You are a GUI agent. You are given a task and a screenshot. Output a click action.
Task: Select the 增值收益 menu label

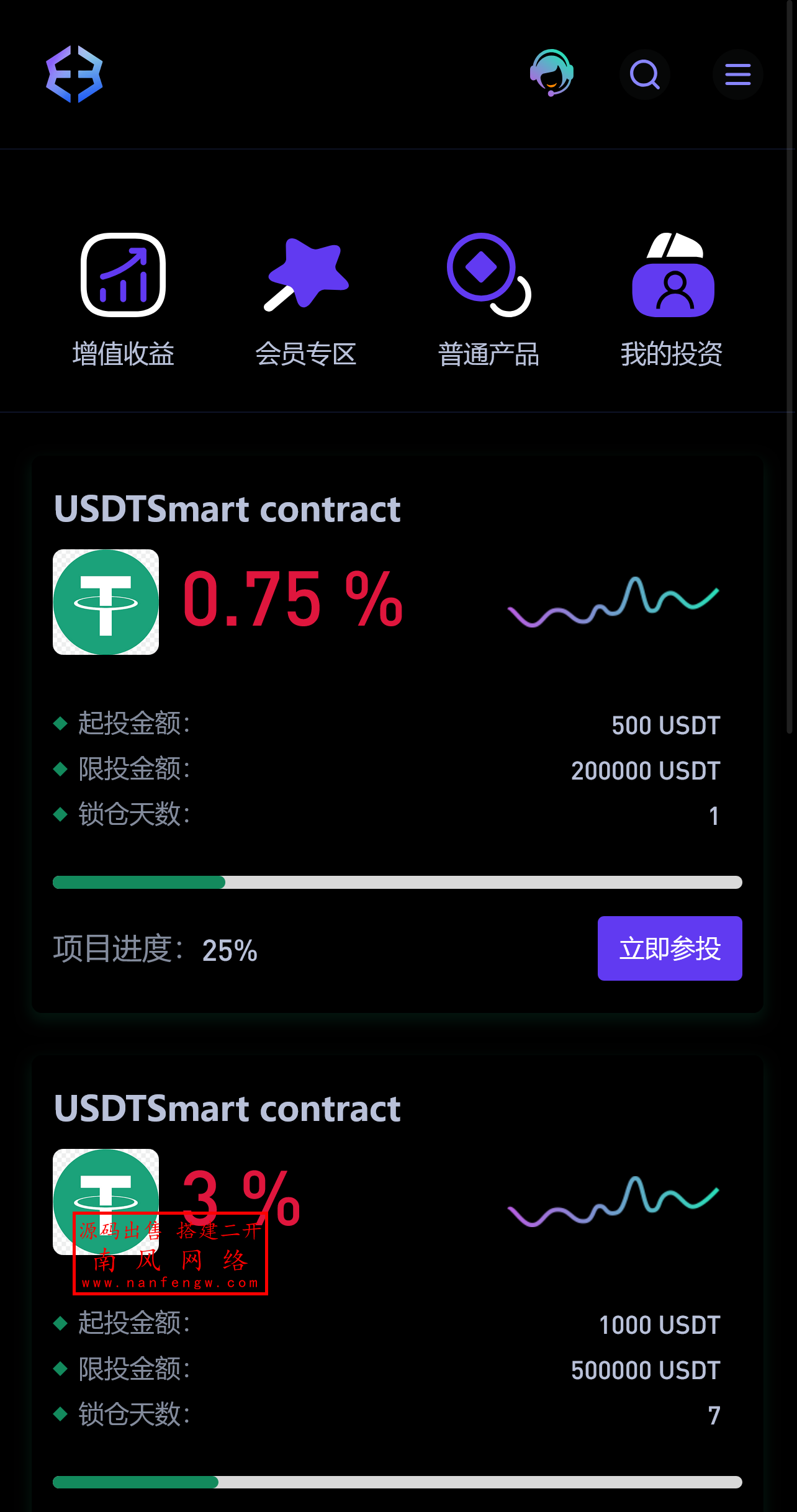[123, 354]
